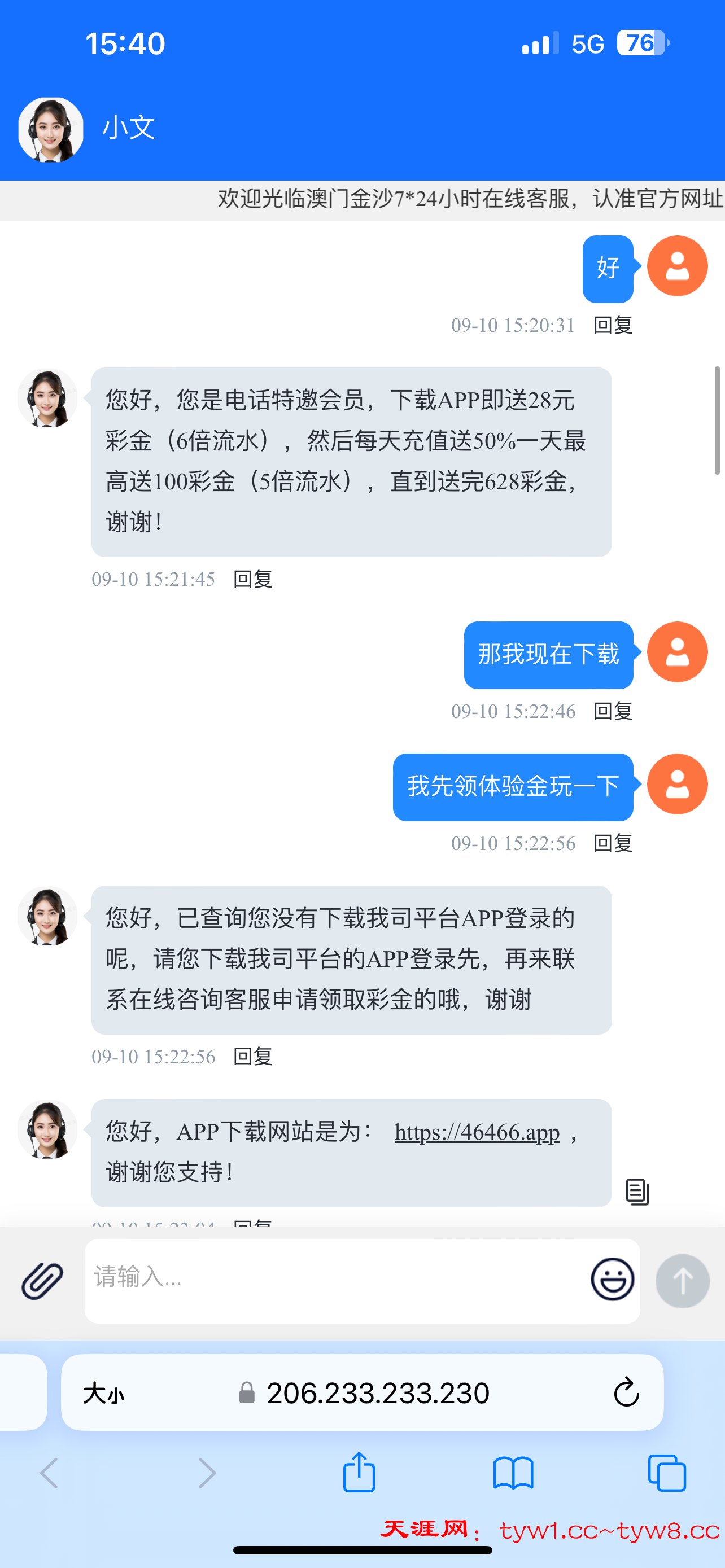Open the emoji picker
725x1568 pixels.
coord(612,1280)
